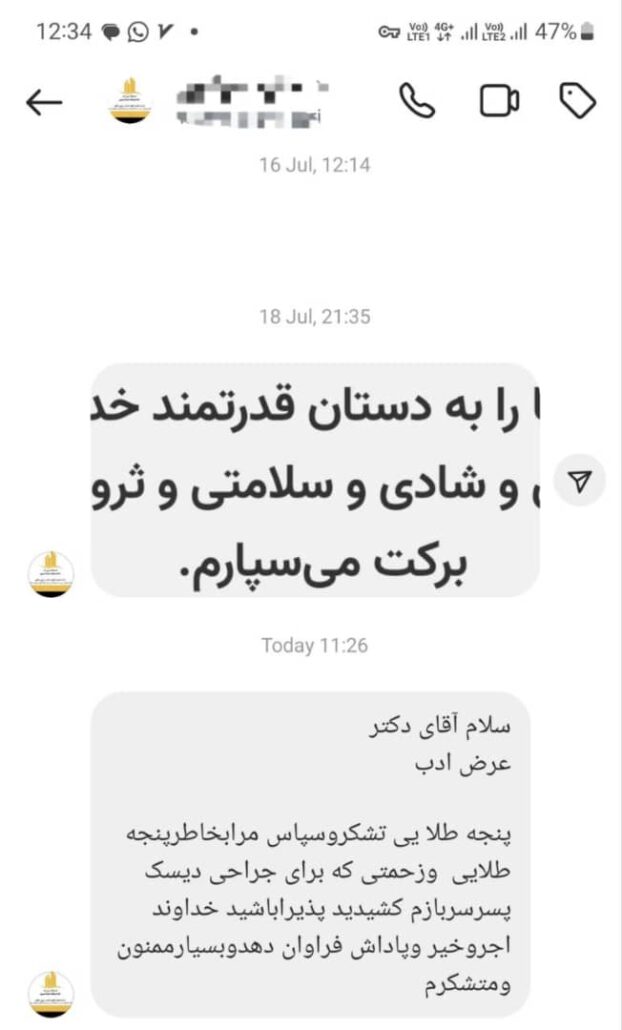Open the shared post with large Persian text
Viewport: 622px width, 1030px height.
315,480
